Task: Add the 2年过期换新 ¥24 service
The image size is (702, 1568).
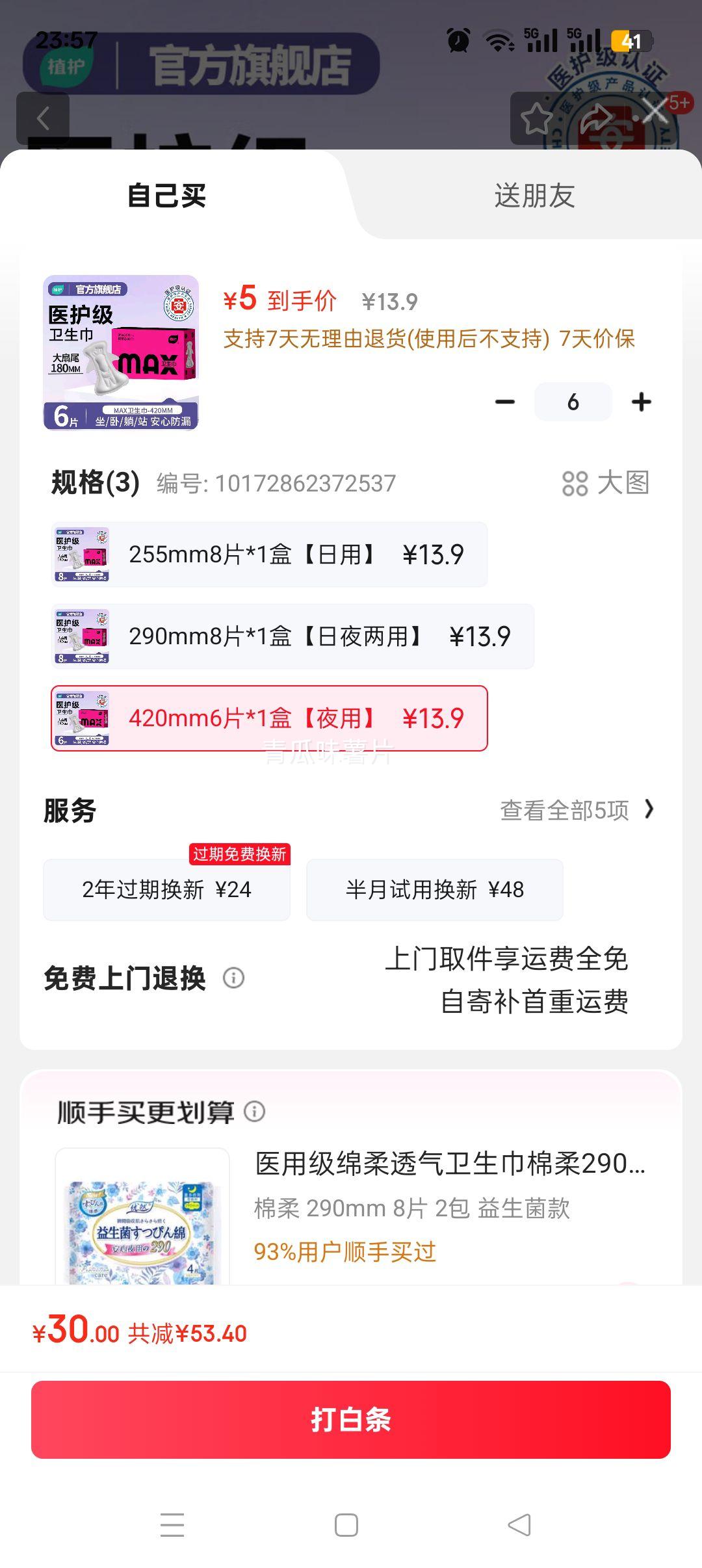Action: 166,889
